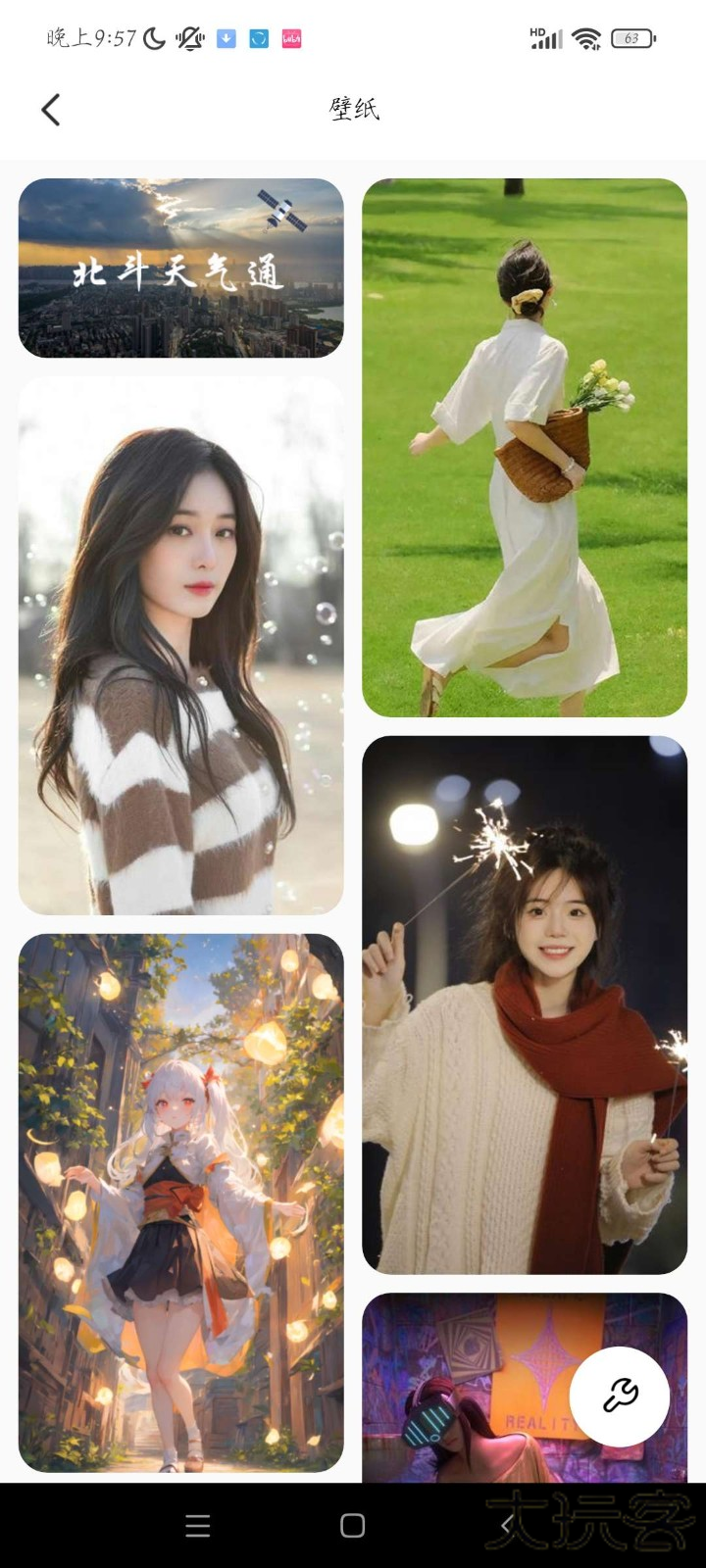Go back from the 壁纸 page

click(x=51, y=110)
